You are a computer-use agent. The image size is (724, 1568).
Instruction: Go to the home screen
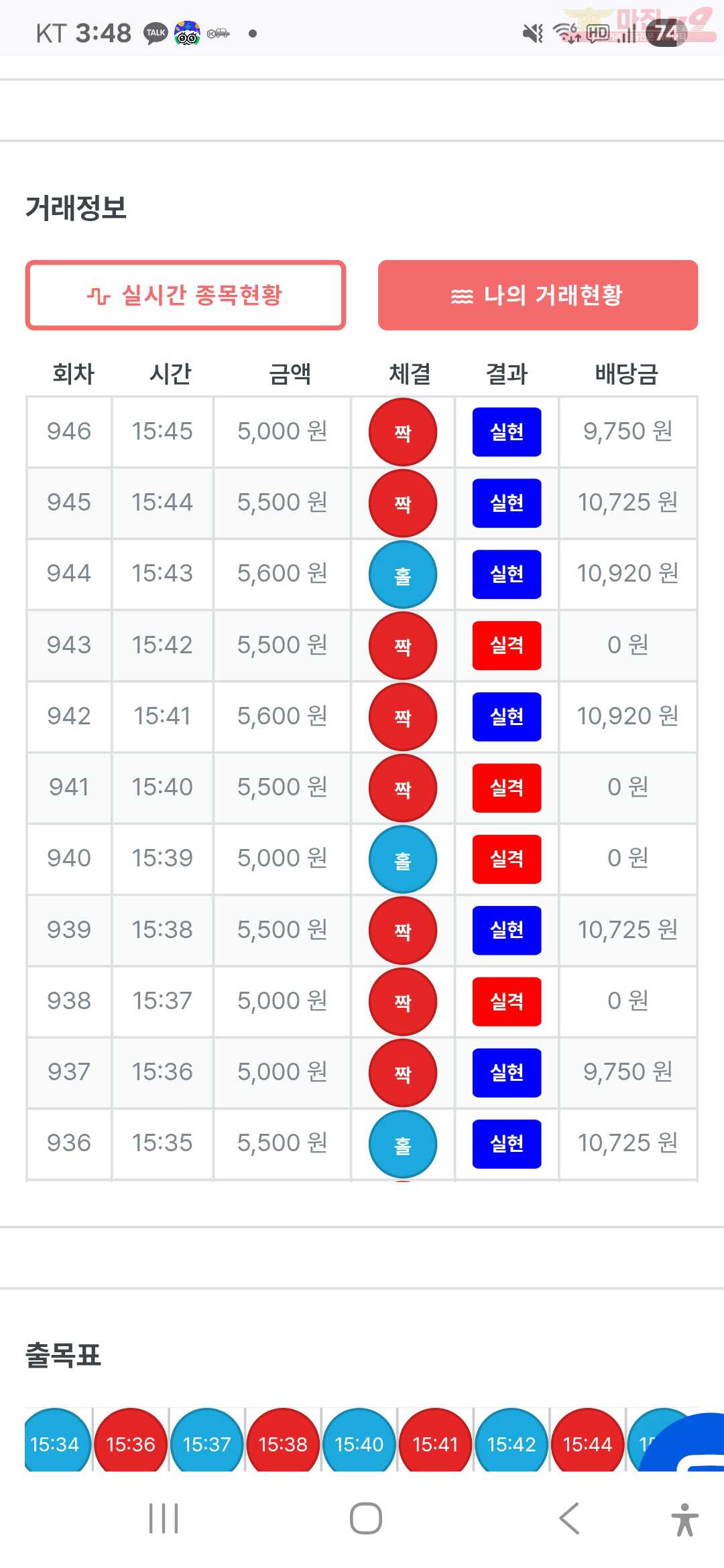[366, 1518]
